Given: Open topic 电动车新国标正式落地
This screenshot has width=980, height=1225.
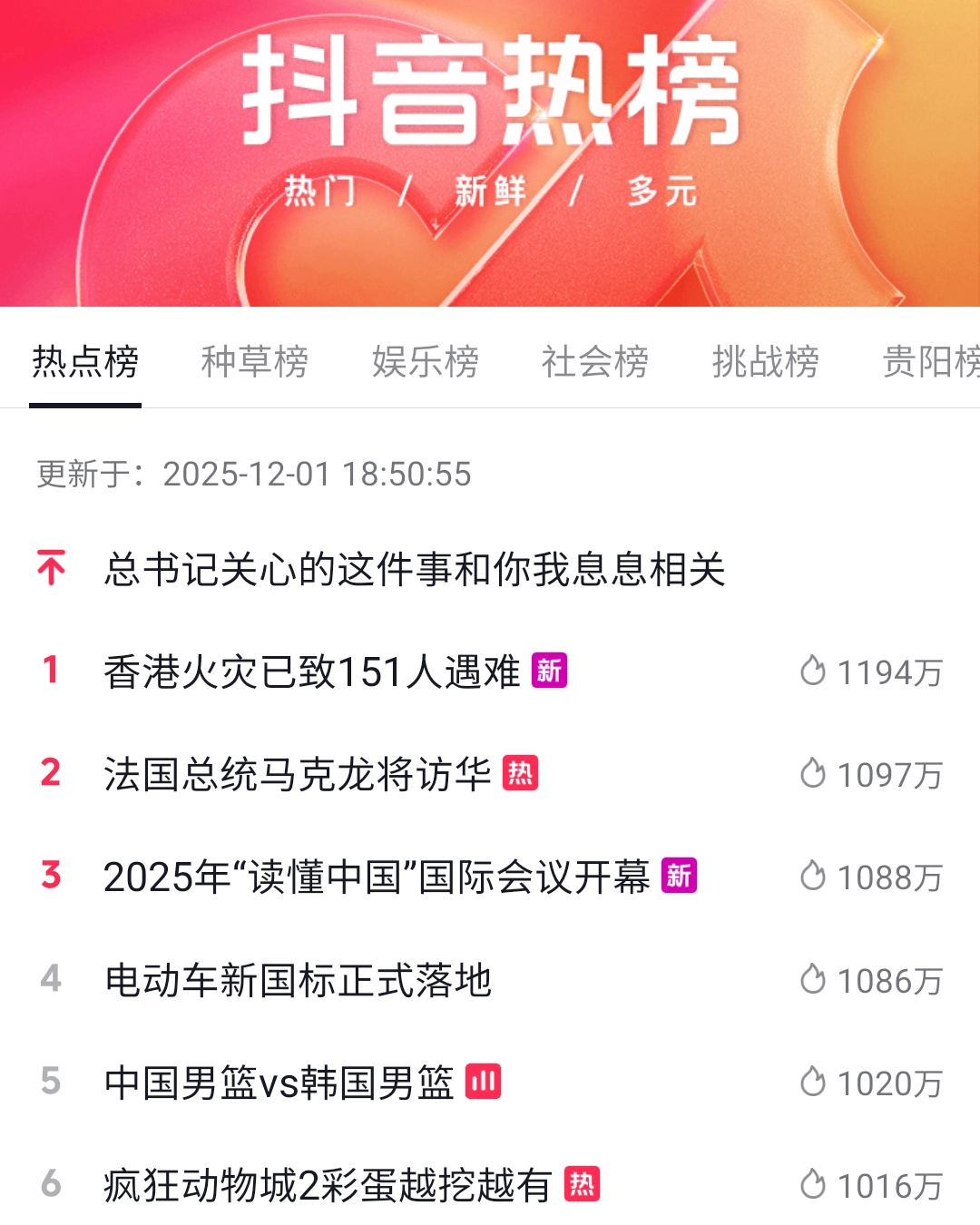Looking at the screenshot, I should click(x=297, y=981).
